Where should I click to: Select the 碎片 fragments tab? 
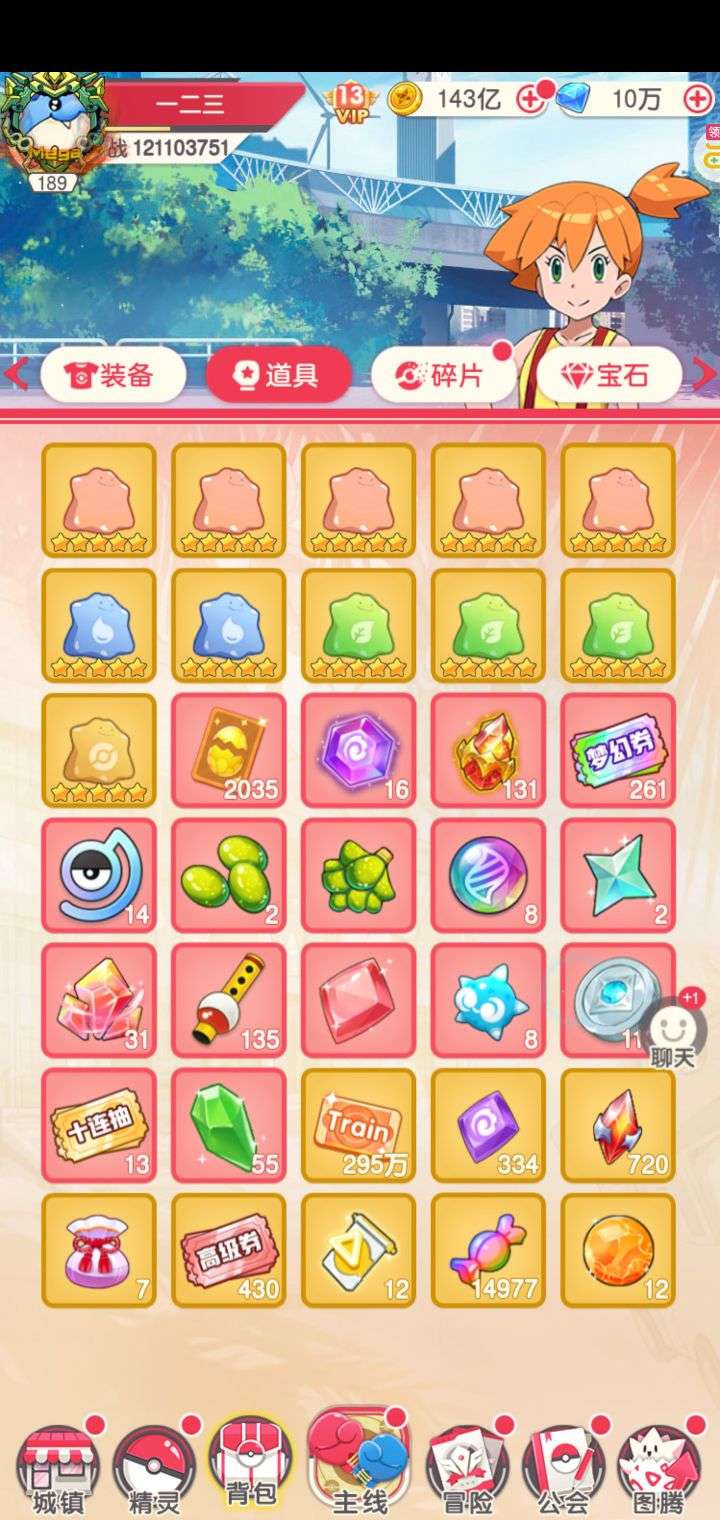click(443, 375)
